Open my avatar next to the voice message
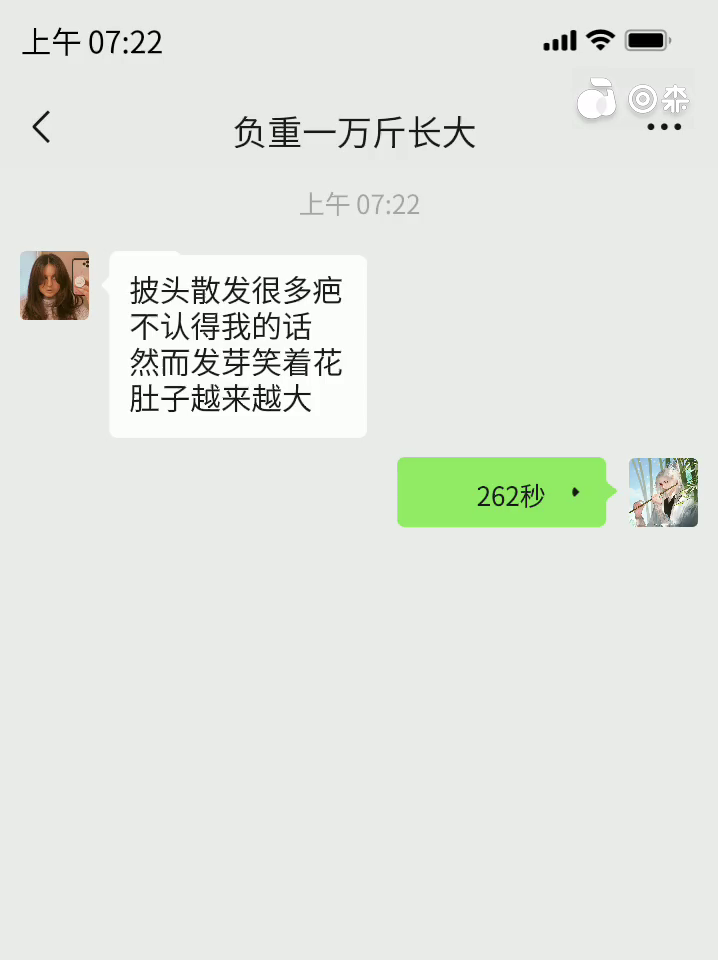This screenshot has height=960, width=718. point(663,493)
